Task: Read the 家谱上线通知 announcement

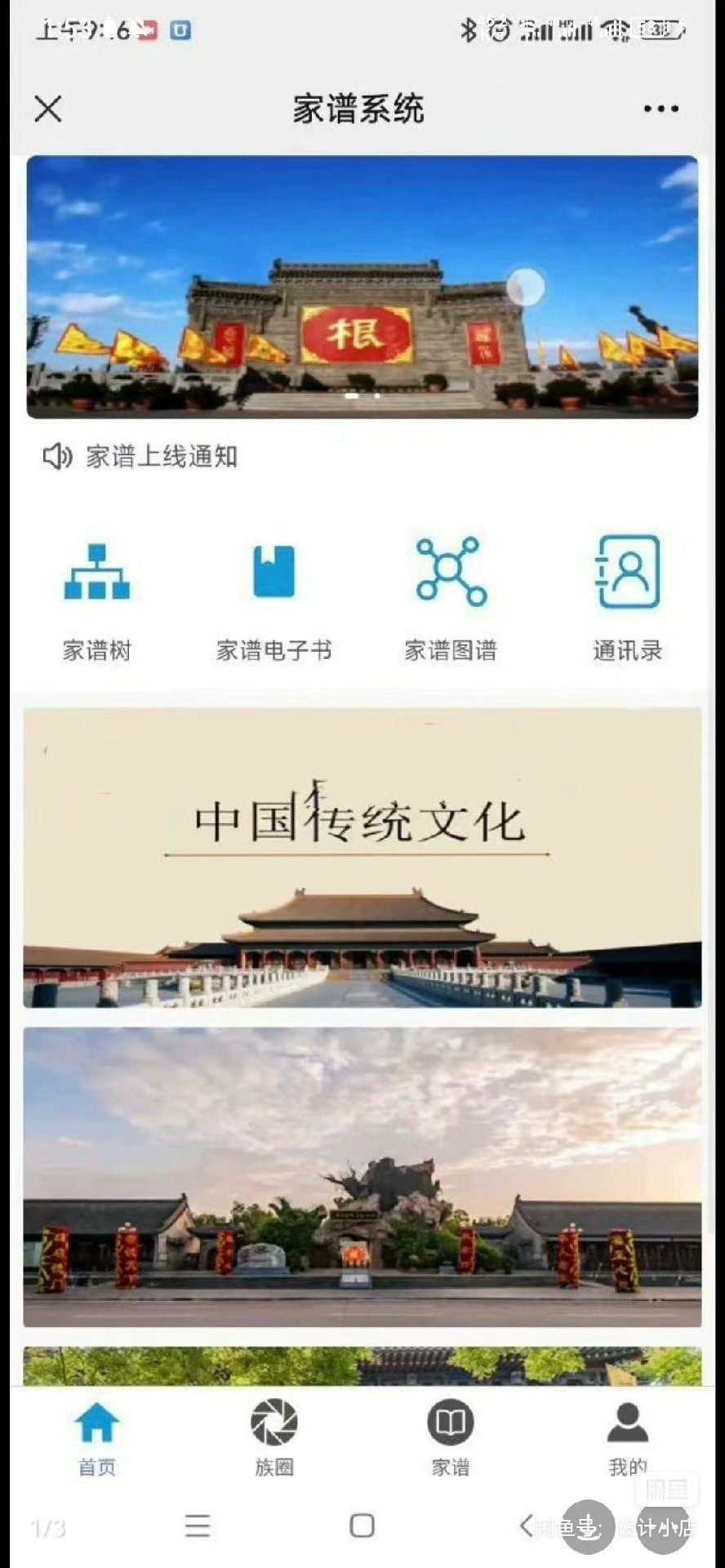Action: point(161,457)
